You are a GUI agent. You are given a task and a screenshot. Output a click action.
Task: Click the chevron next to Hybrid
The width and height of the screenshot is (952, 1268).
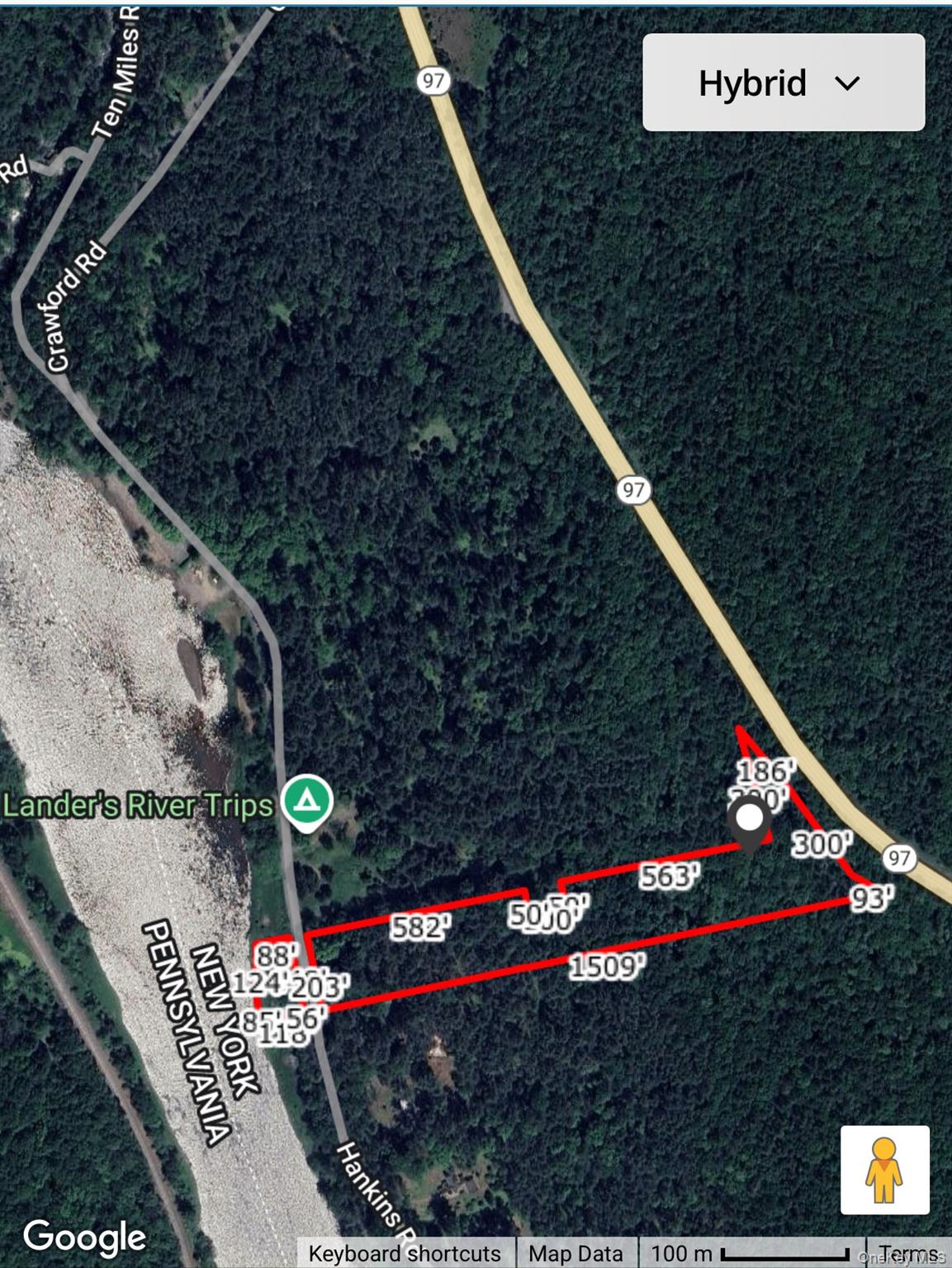(848, 83)
